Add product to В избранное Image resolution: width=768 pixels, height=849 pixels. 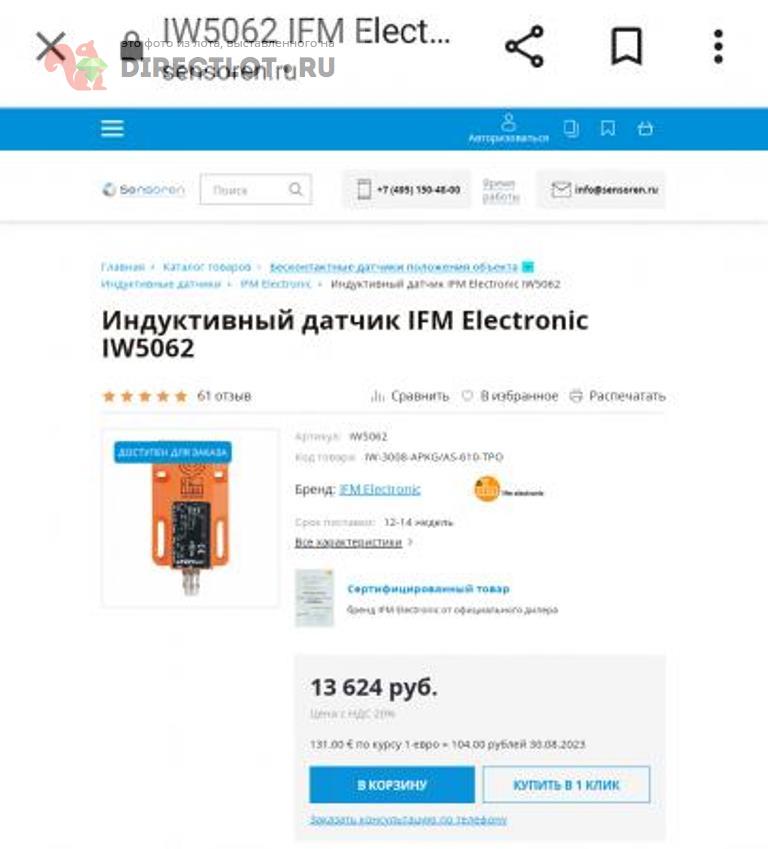point(509,396)
